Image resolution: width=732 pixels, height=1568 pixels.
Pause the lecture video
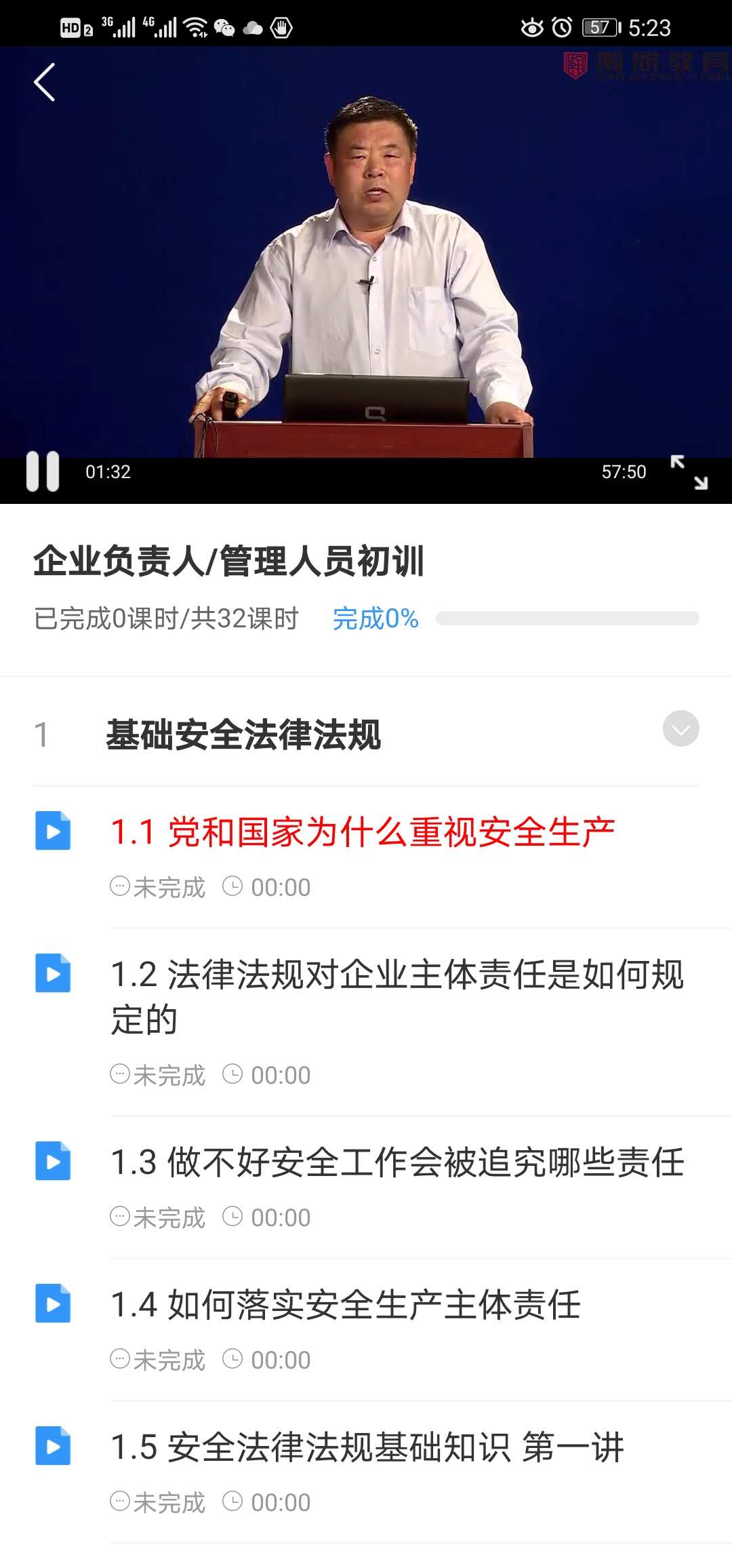(43, 471)
